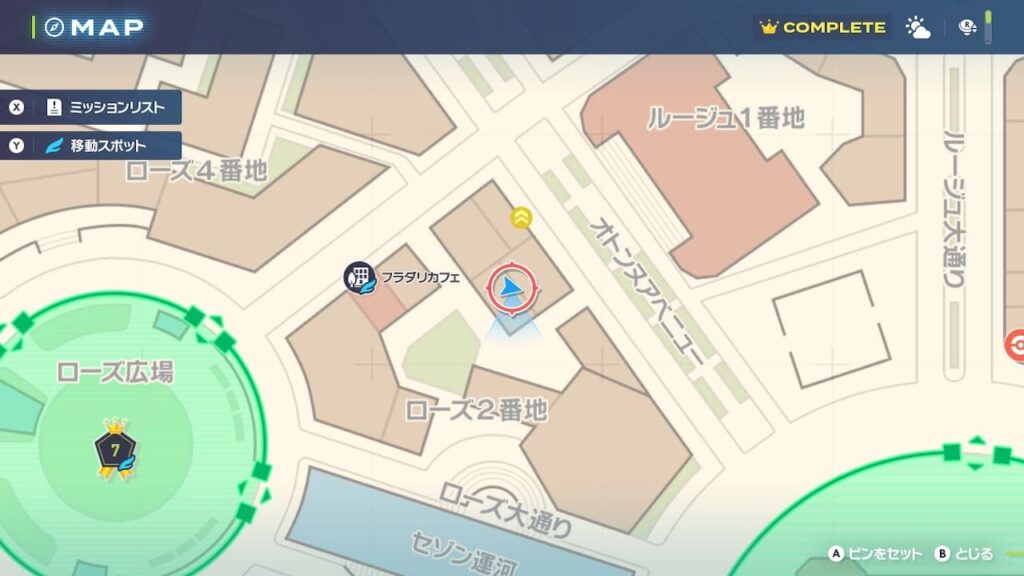Select the フラダリカフェ map marker
The height and width of the screenshot is (576, 1024).
359,278
